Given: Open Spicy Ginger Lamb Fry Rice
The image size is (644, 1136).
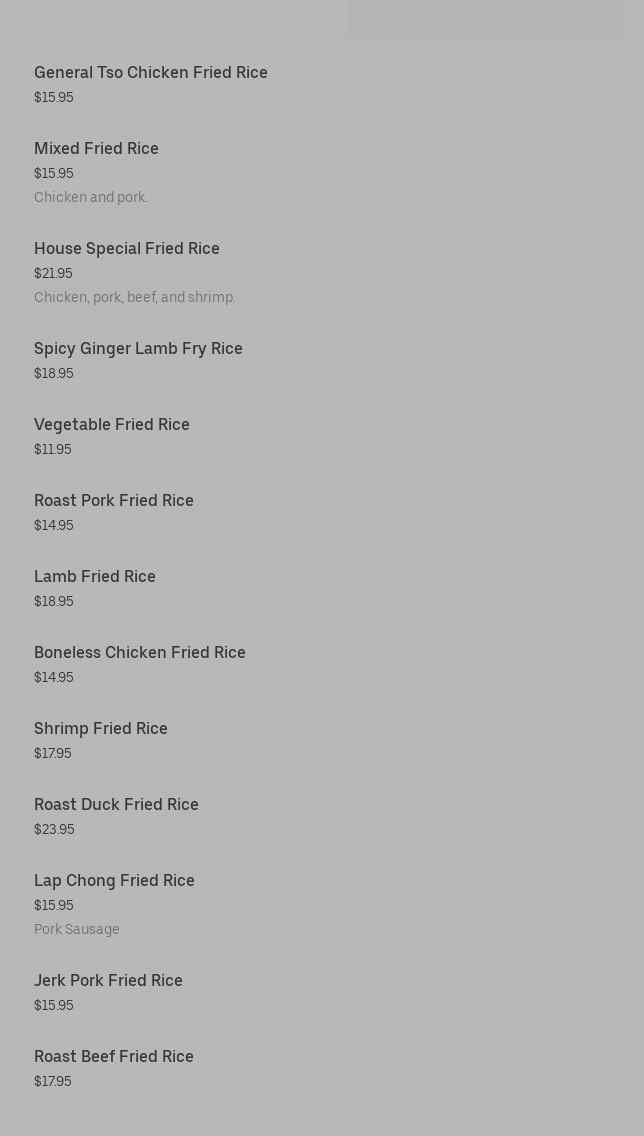Looking at the screenshot, I should [x=138, y=349].
